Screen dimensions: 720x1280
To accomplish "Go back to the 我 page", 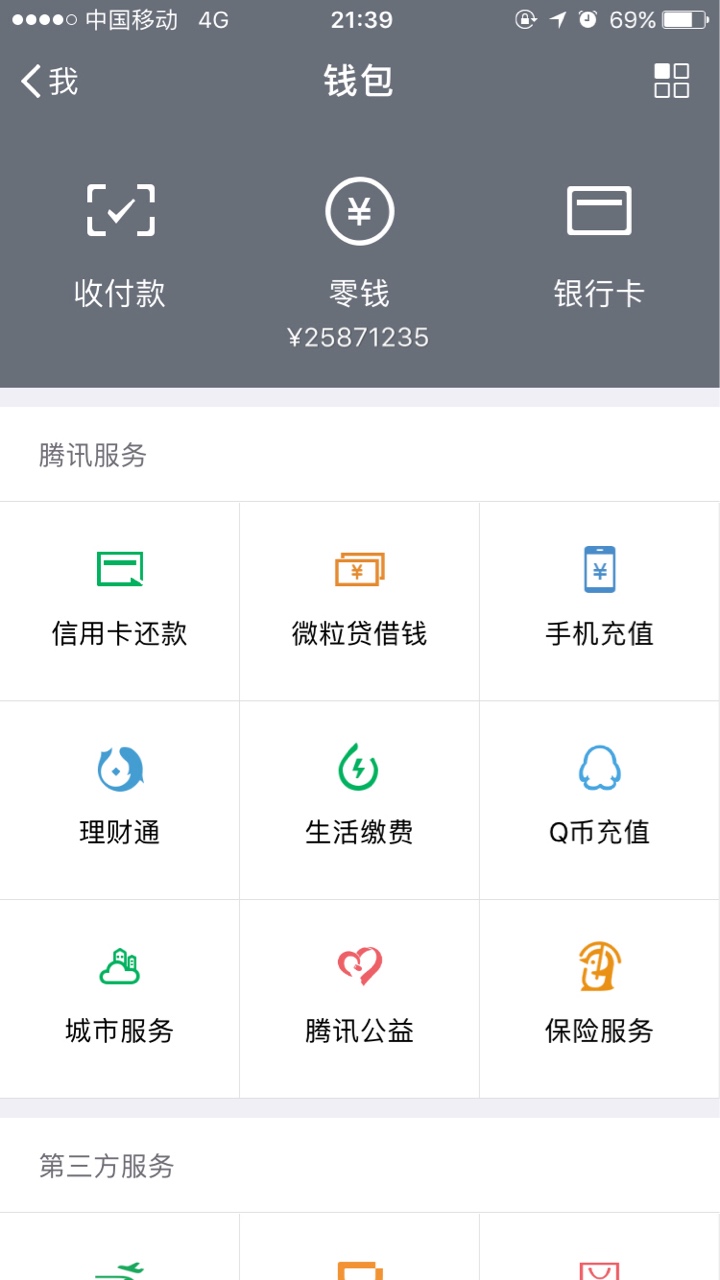I will coord(49,81).
